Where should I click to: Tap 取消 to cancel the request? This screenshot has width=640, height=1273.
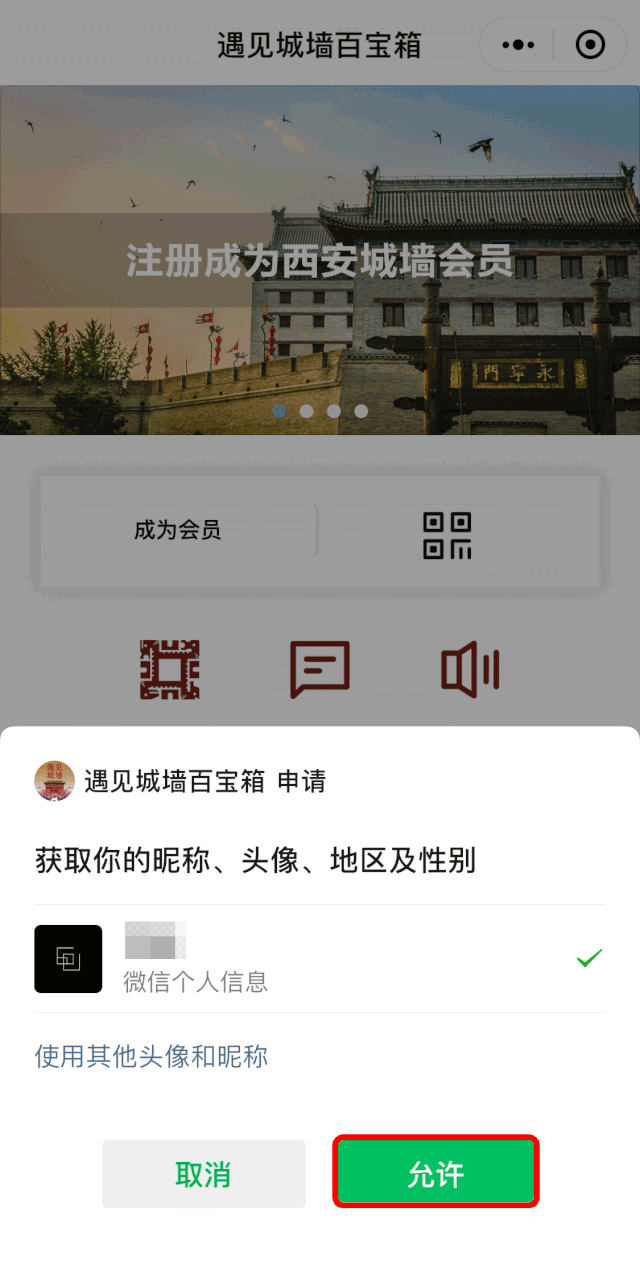tap(204, 1174)
